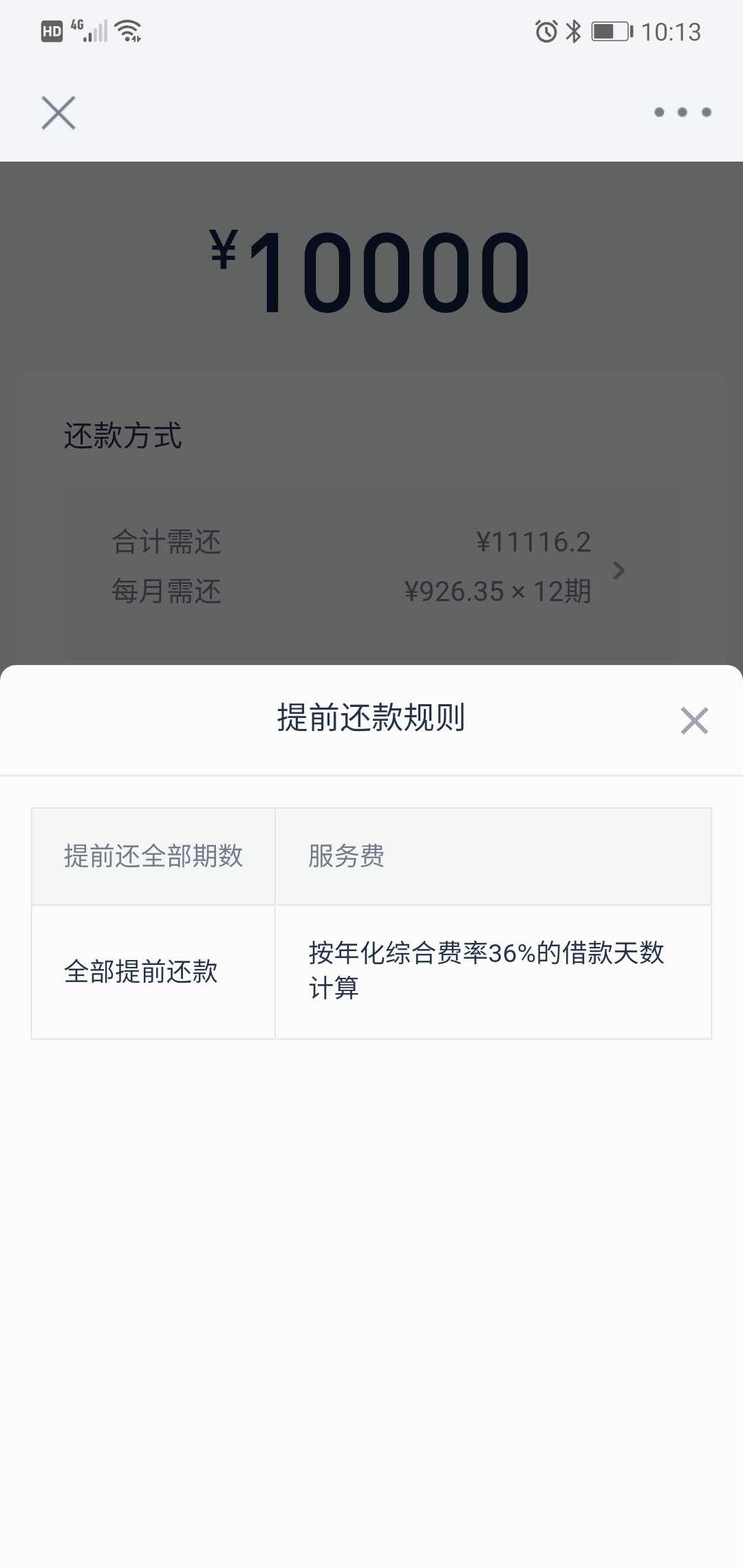The image size is (743, 1568).
Task: Open the three-dot overflow menu
Action: [x=681, y=112]
